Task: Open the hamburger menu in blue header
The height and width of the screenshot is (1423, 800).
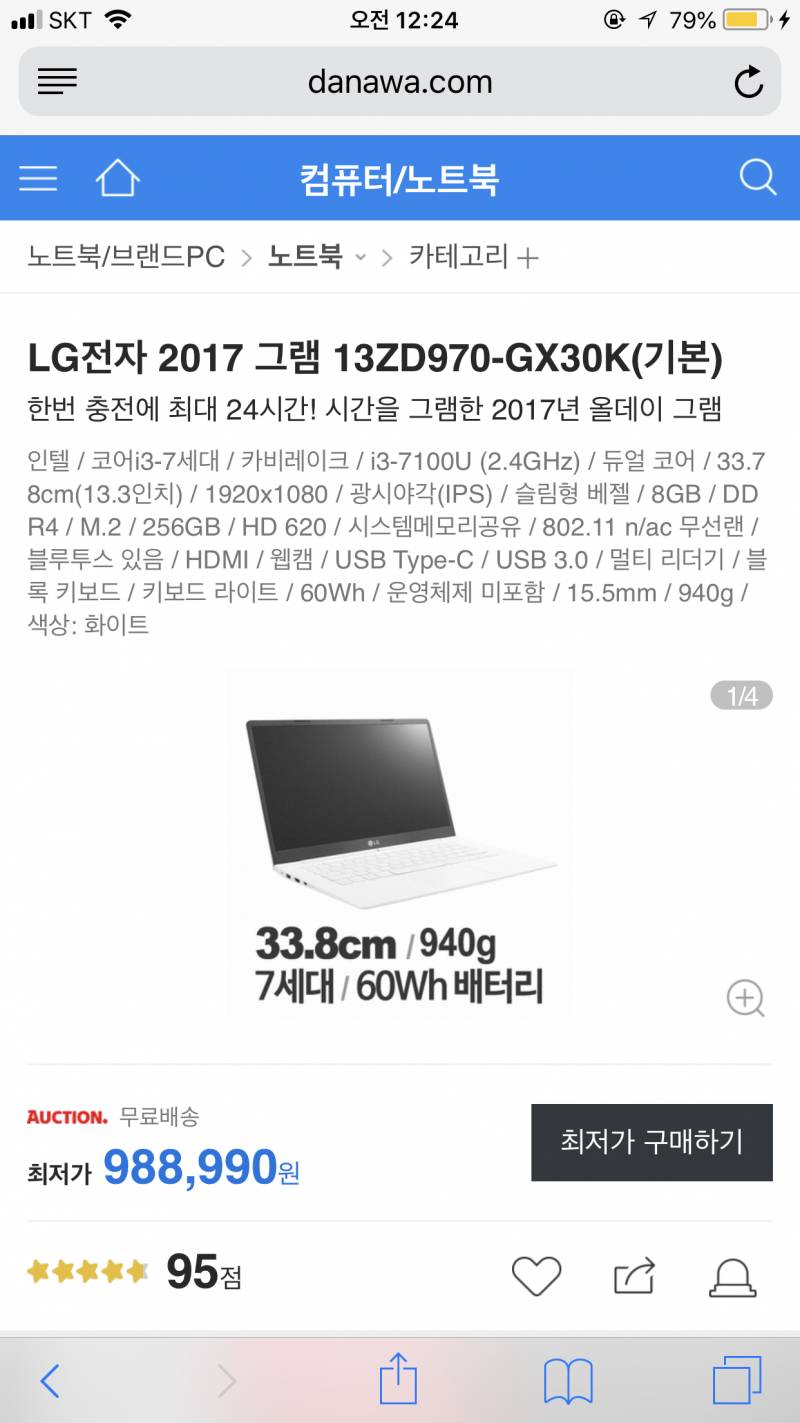Action: click(x=38, y=179)
